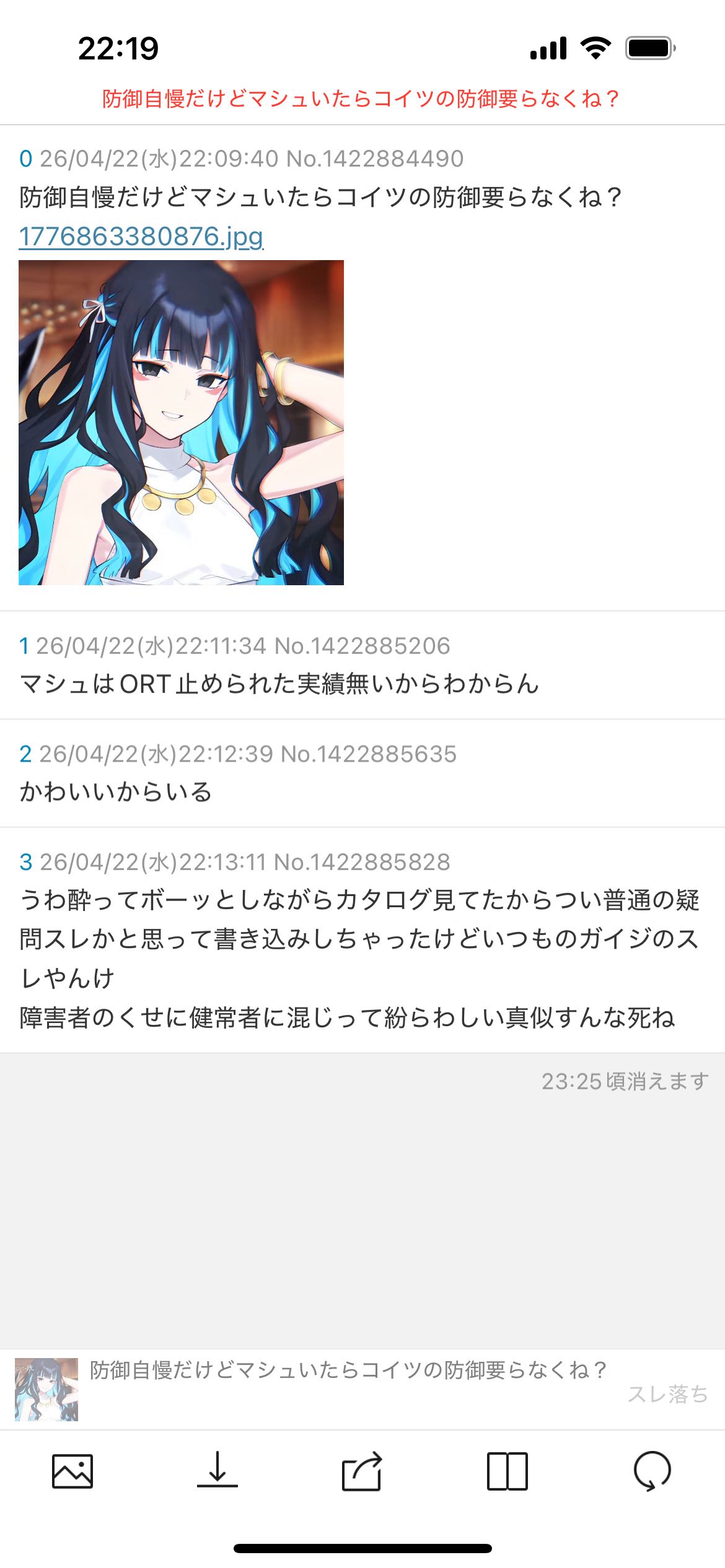Download the thread with the arrow icon
The image size is (725, 1568).
(x=217, y=1470)
